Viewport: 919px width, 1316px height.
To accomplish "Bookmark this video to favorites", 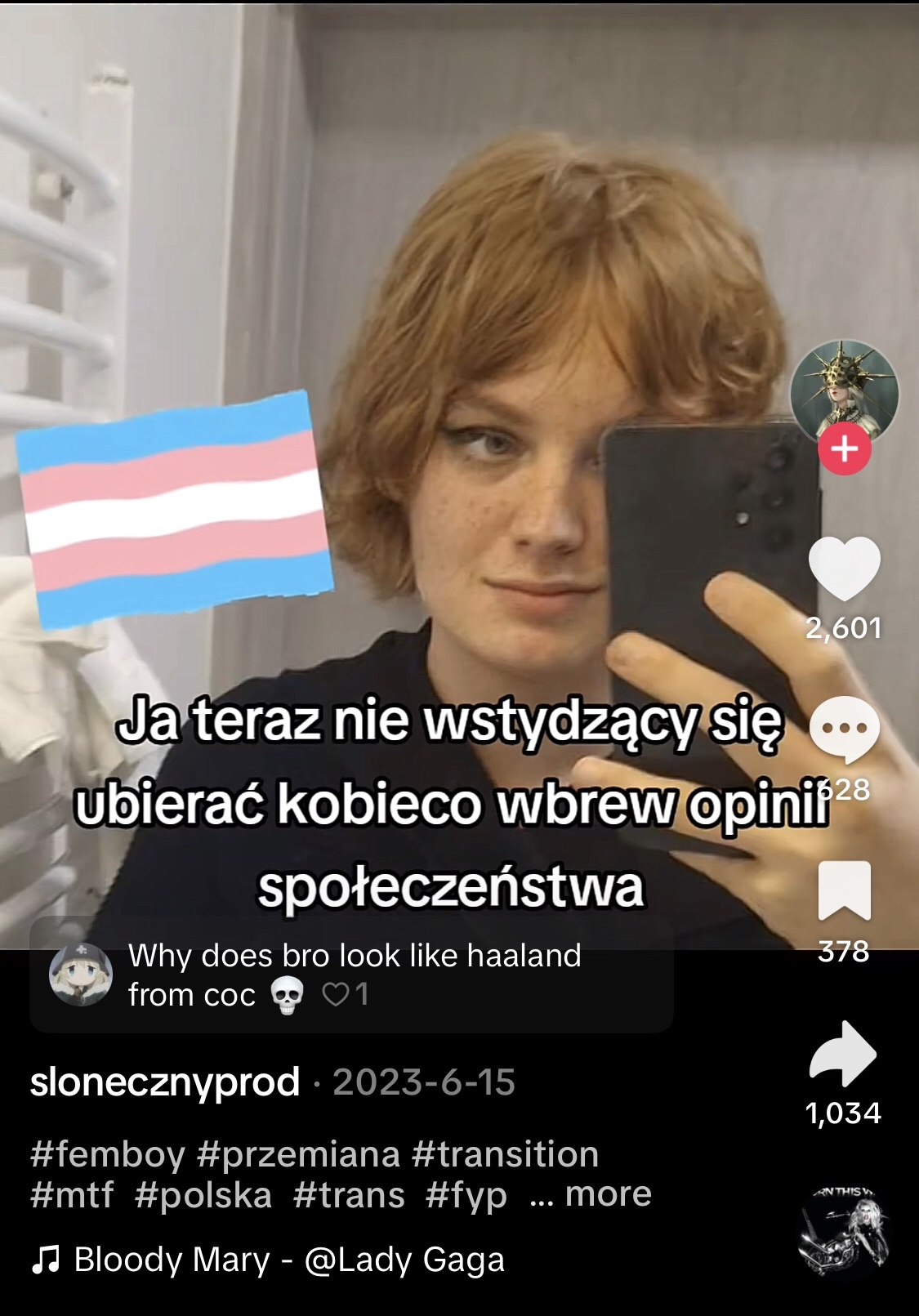I will 844,890.
